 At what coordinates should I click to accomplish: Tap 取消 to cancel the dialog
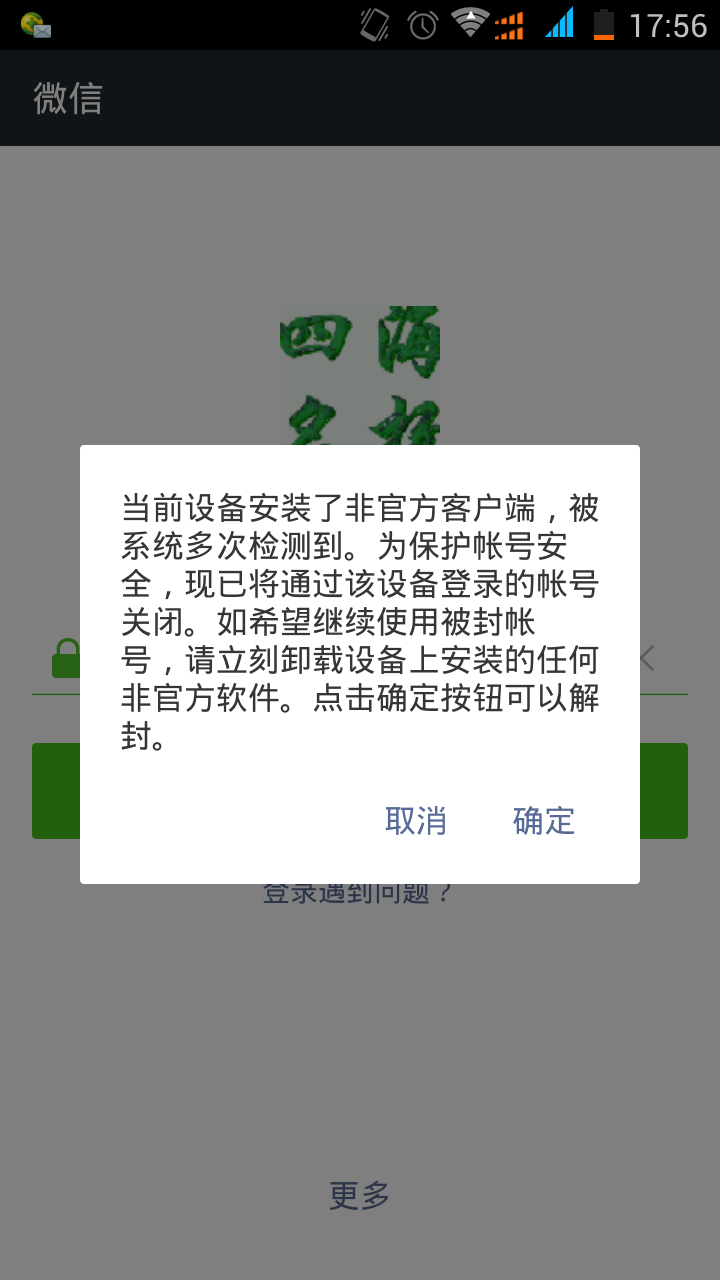(x=416, y=821)
